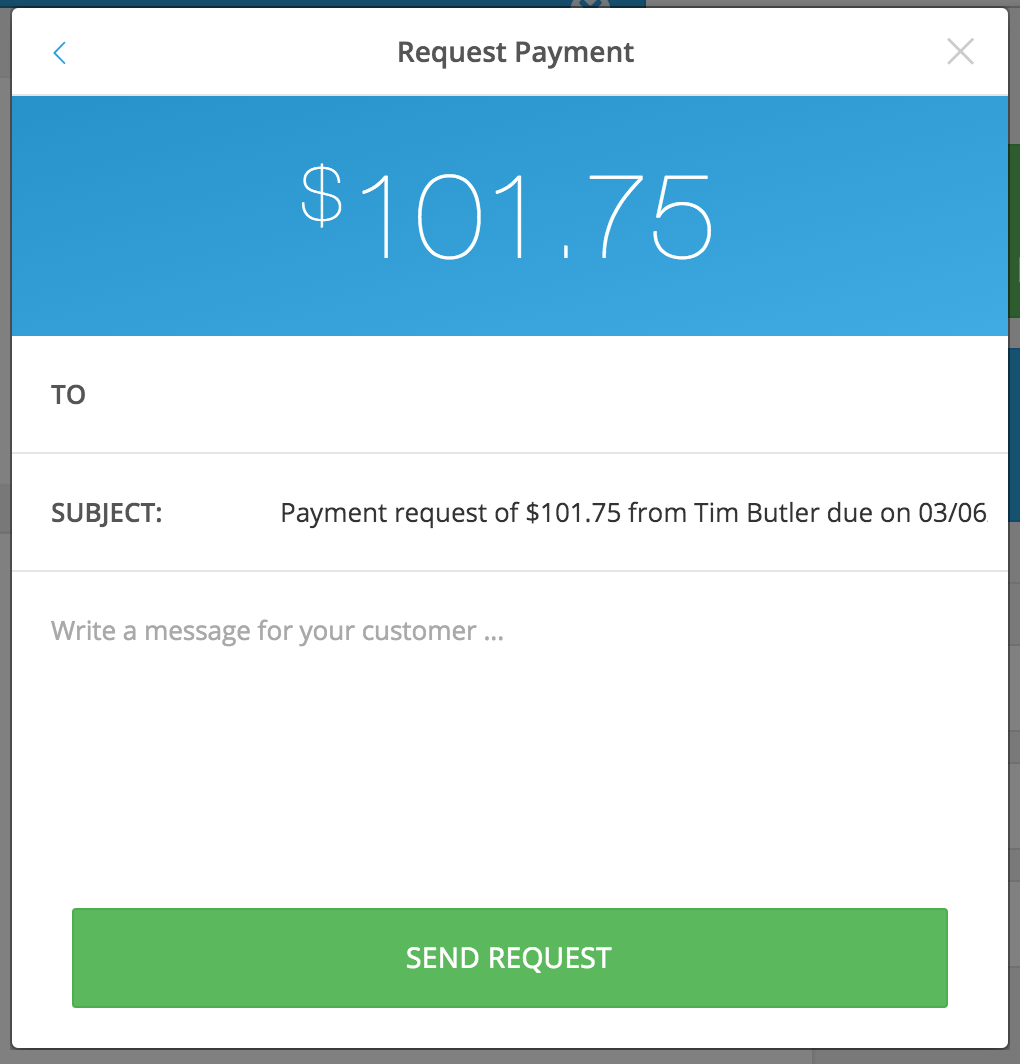The image size is (1020, 1064).
Task: Send the payment request
Action: (509, 958)
